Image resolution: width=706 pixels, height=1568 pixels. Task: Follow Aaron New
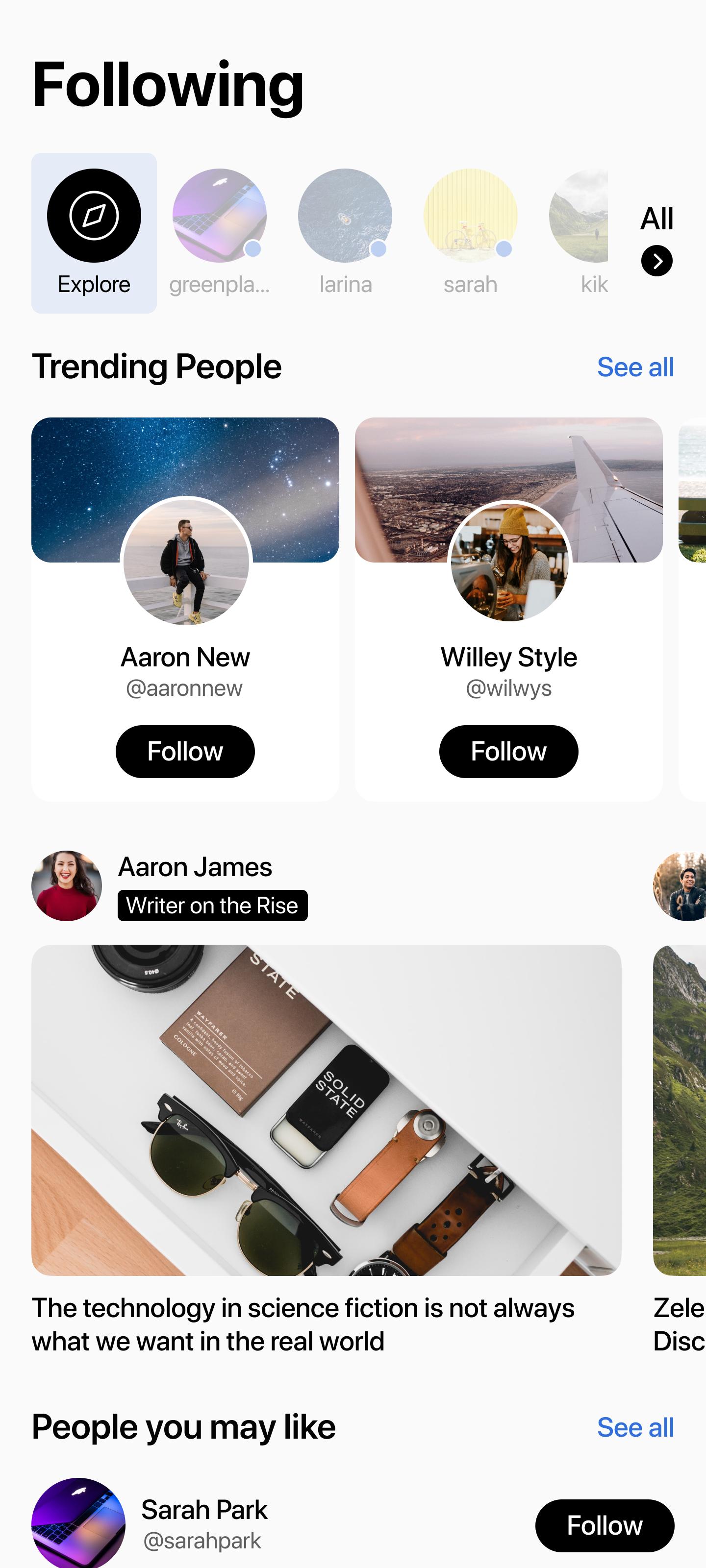click(185, 751)
